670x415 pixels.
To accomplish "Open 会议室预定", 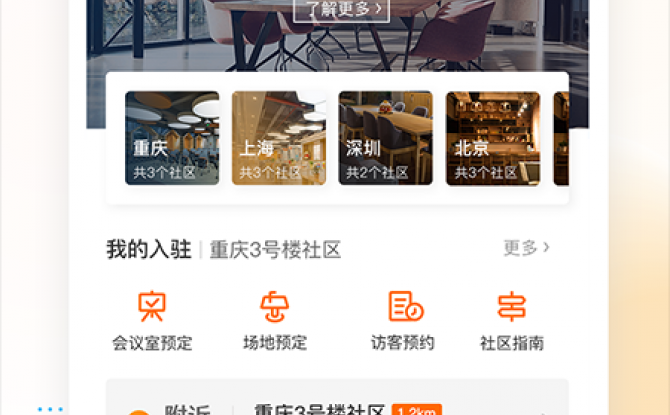I will (x=152, y=320).
